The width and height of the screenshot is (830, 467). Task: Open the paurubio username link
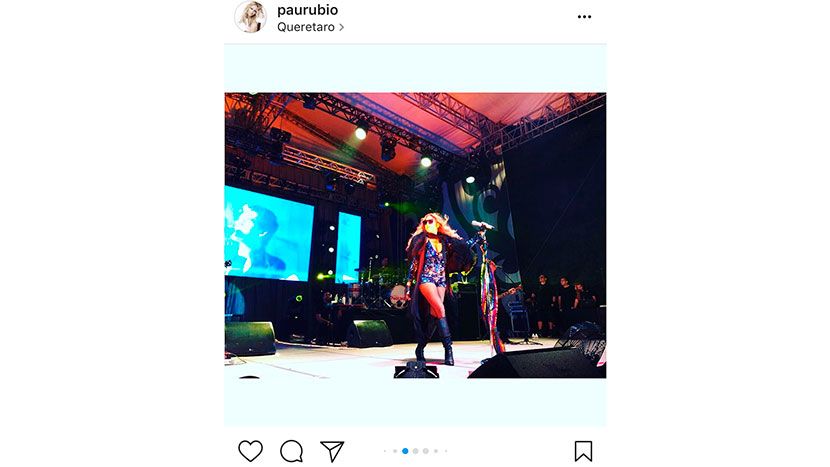[x=307, y=10]
